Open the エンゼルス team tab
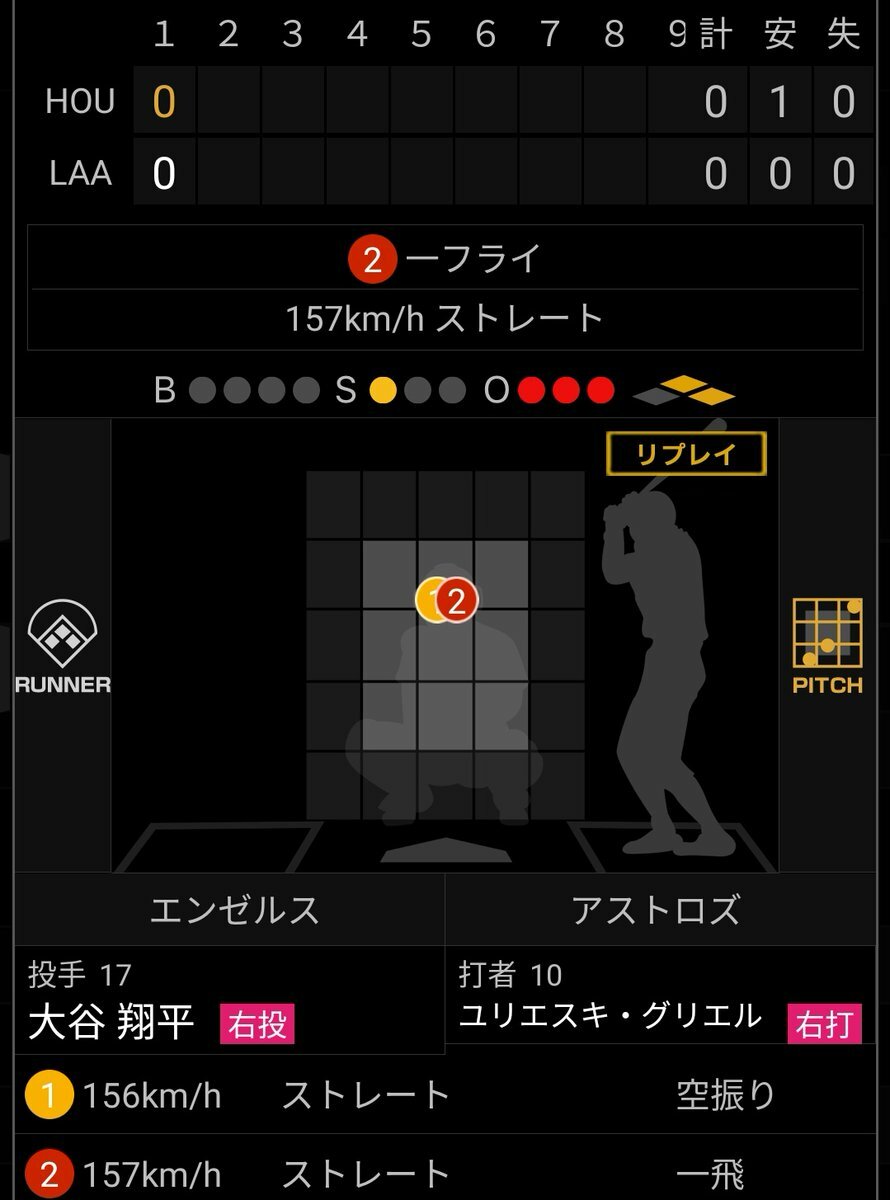Viewport: 890px width, 1200px height. [232, 910]
